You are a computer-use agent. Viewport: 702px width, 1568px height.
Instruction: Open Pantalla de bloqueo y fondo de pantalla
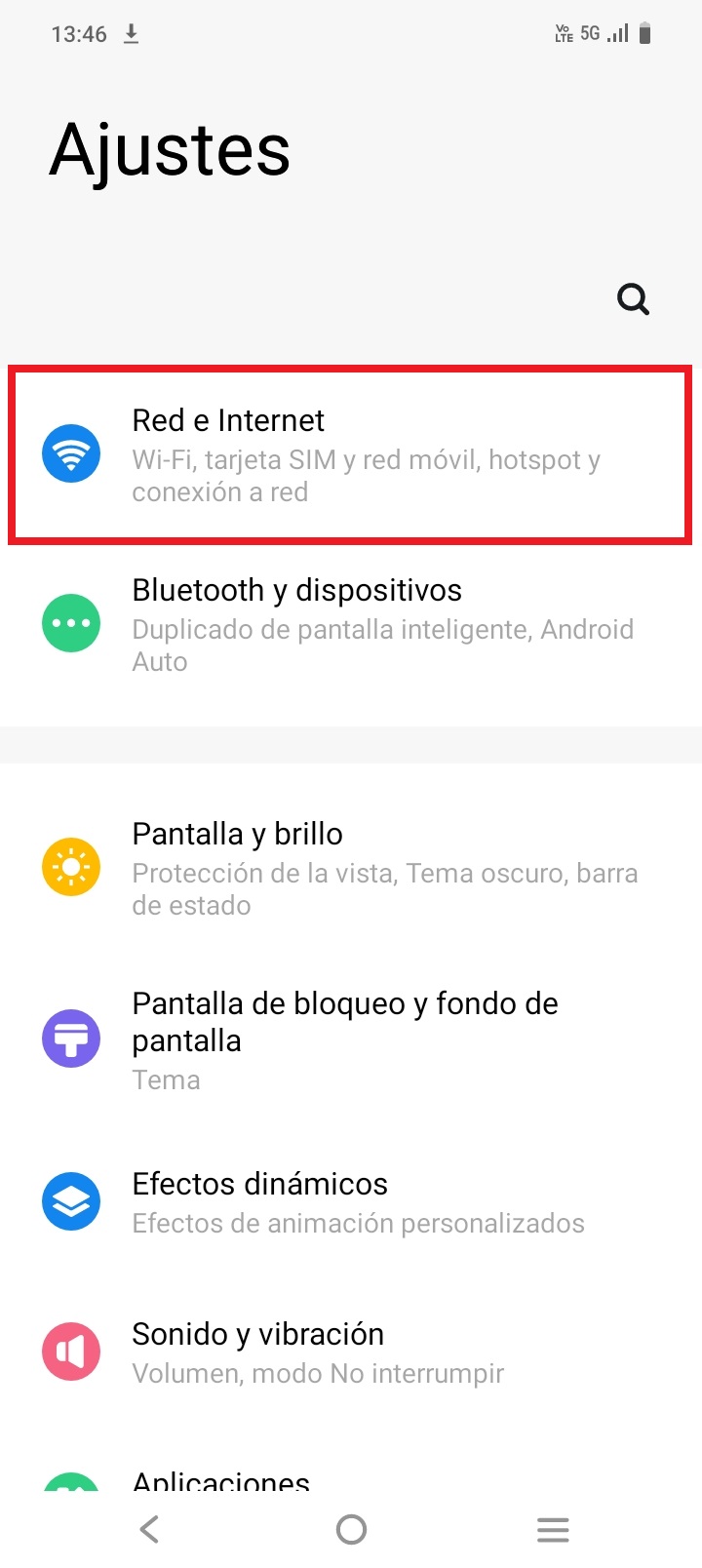pos(351,1039)
